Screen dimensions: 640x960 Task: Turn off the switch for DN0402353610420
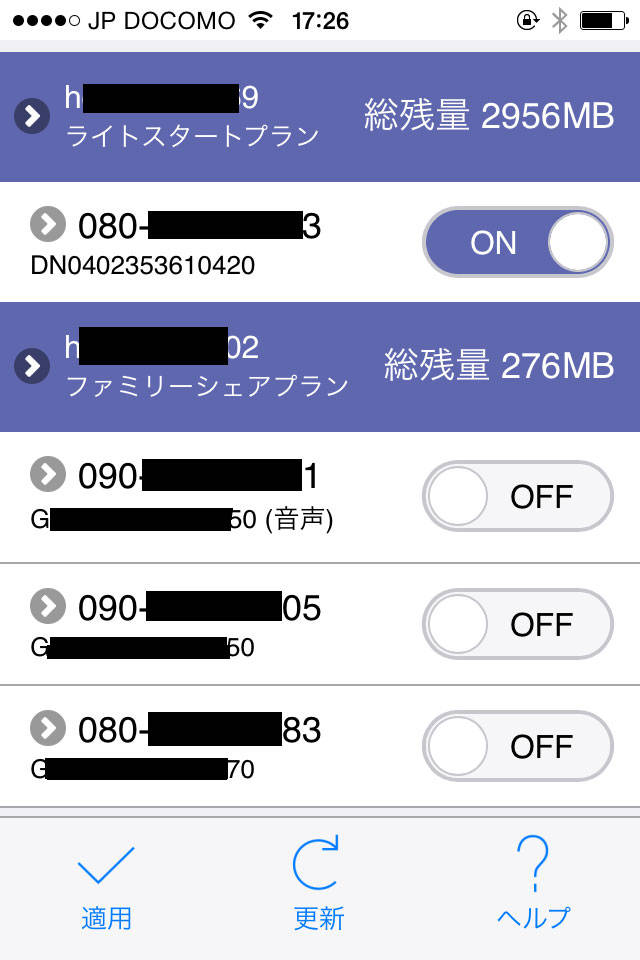tap(517, 242)
